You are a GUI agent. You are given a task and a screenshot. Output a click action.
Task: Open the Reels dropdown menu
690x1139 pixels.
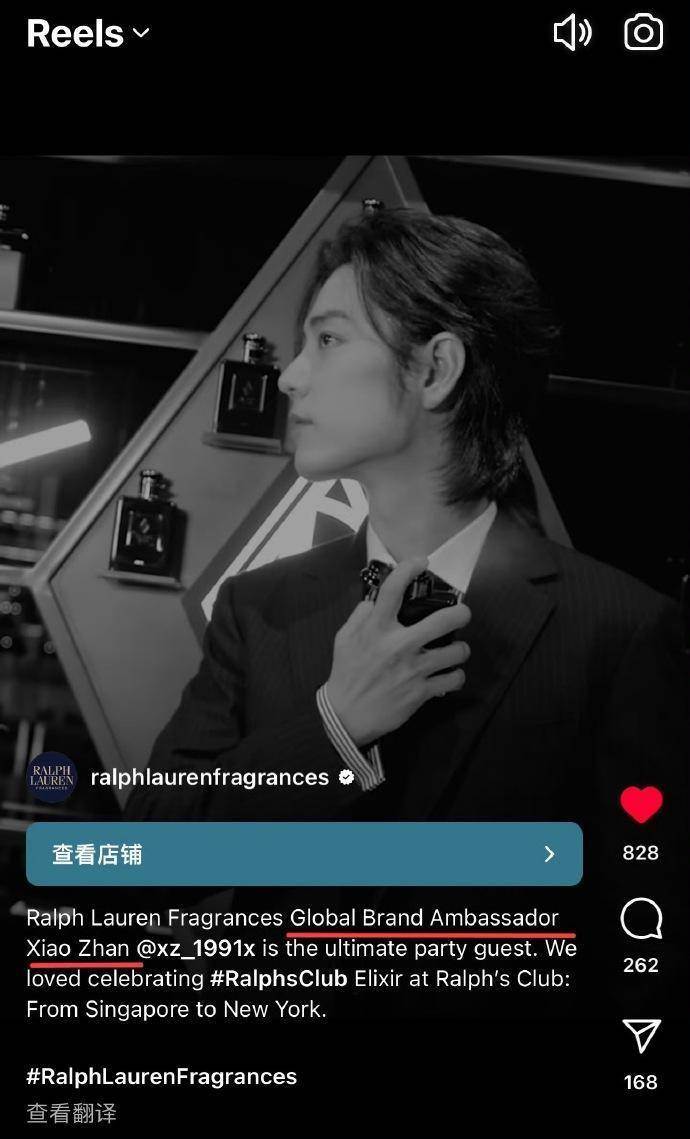(88, 33)
